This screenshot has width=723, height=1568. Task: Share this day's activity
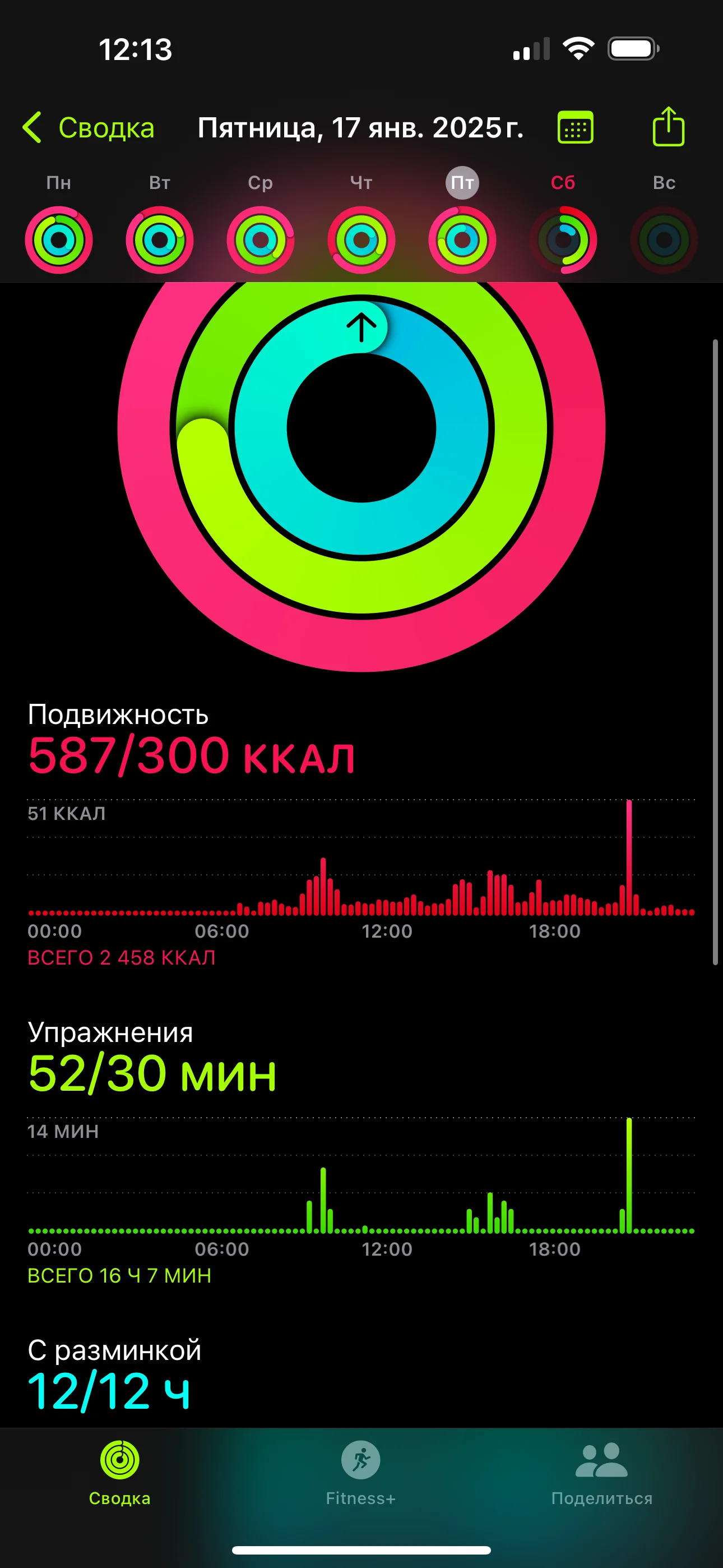point(668,127)
